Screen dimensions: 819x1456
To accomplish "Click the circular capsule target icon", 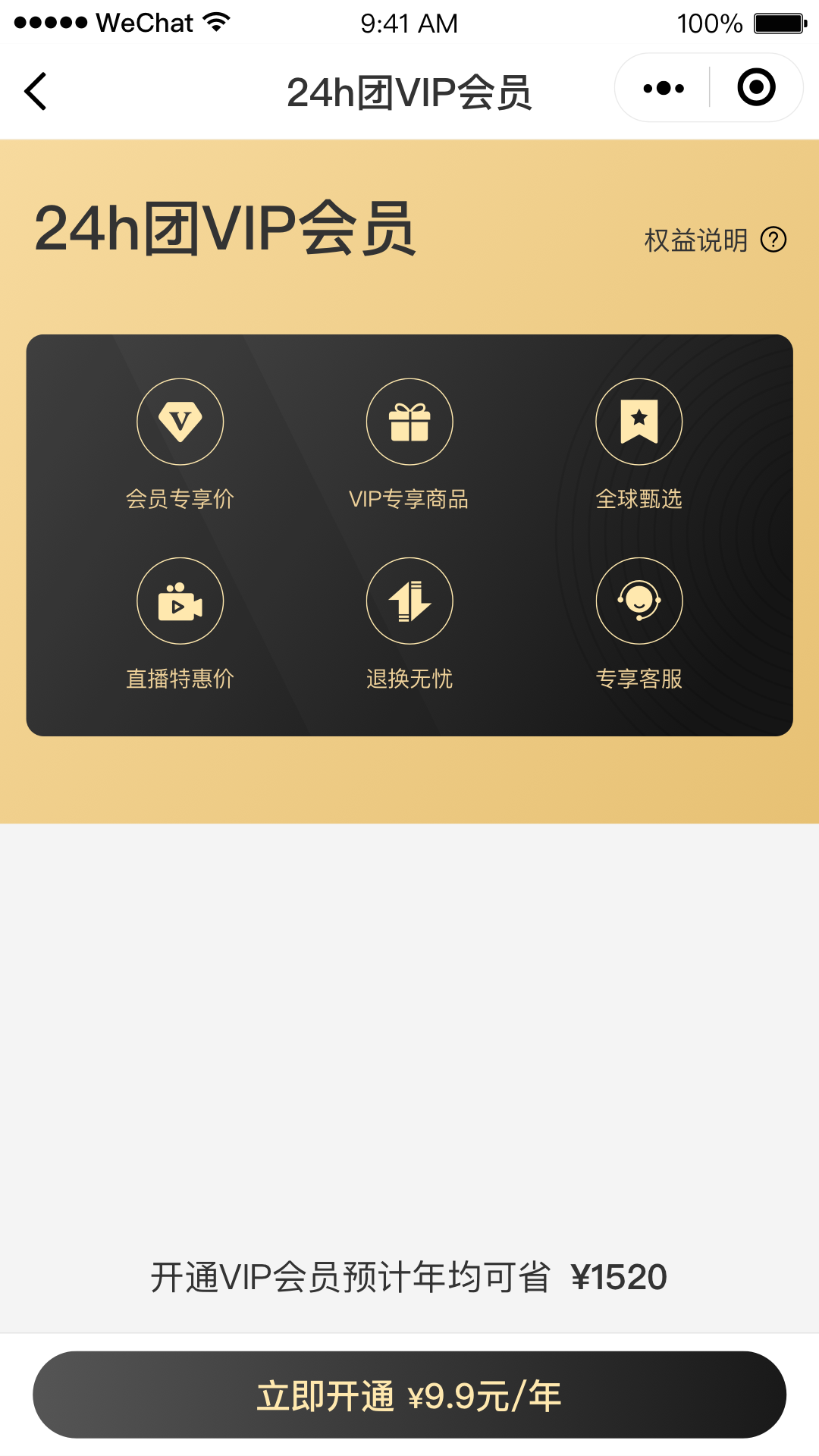I will click(756, 88).
